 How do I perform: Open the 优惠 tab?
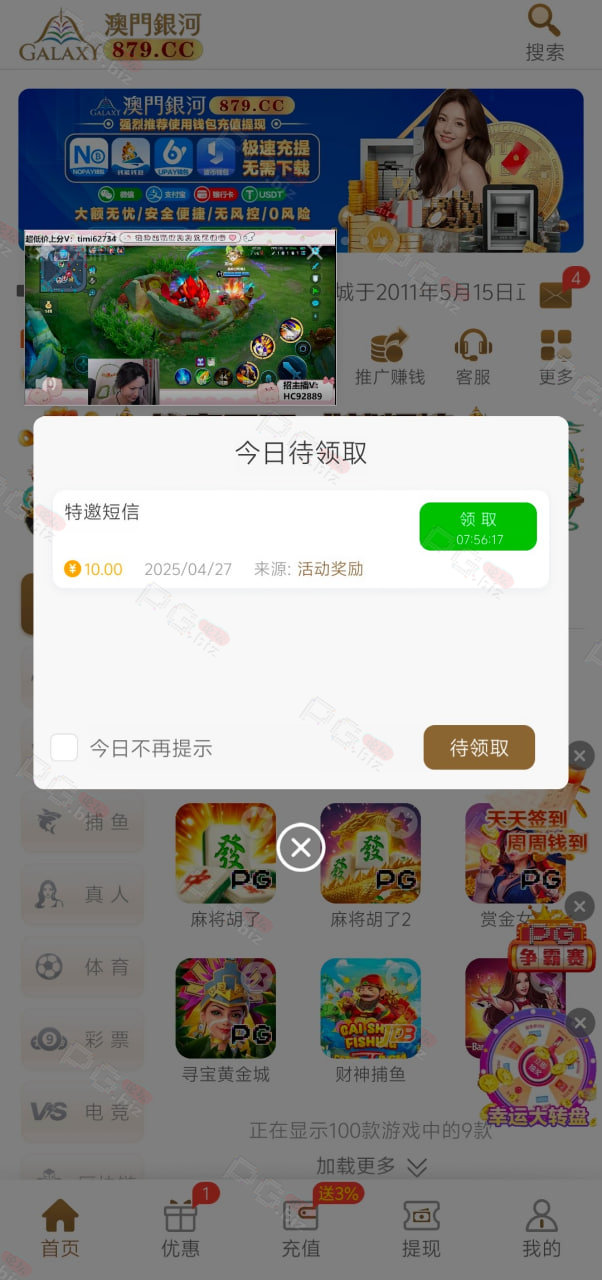coord(181,1228)
